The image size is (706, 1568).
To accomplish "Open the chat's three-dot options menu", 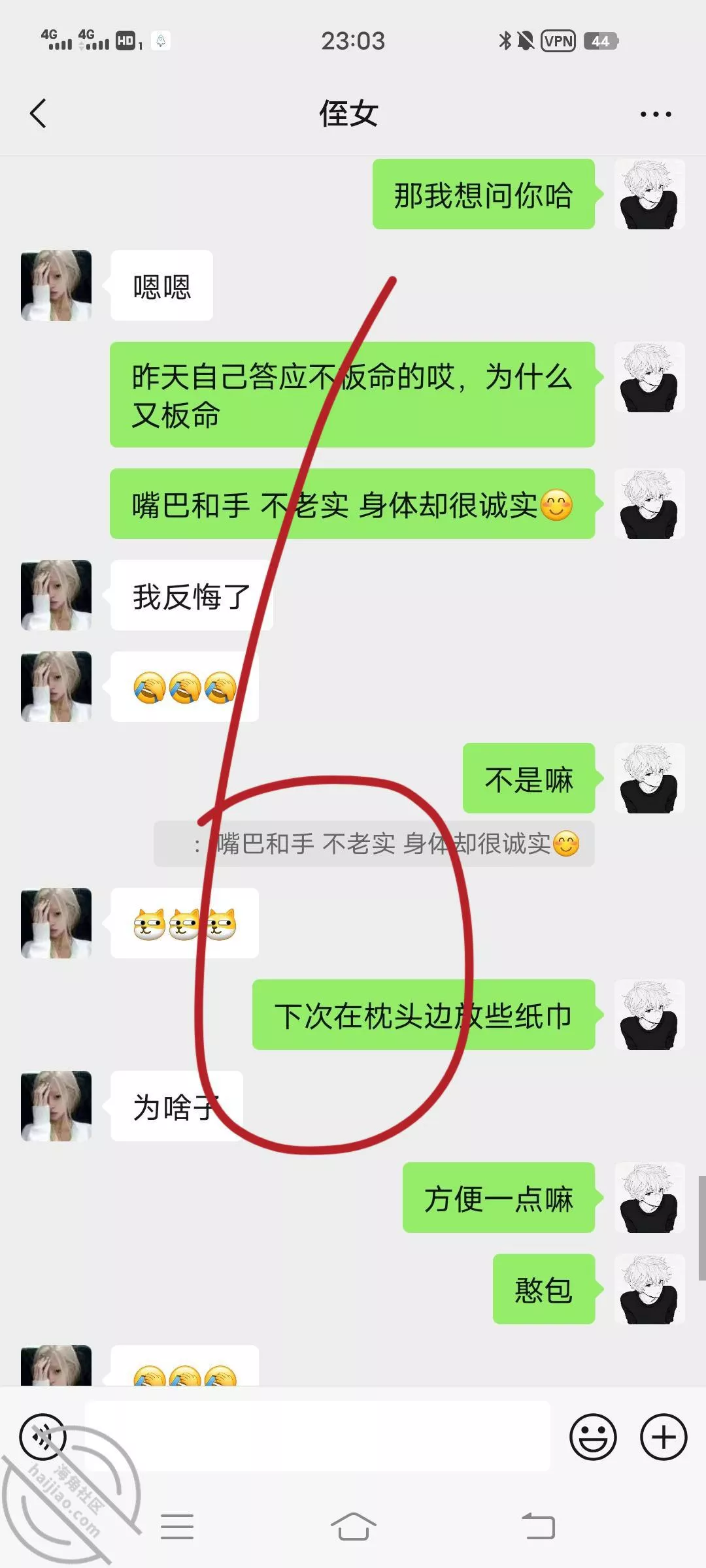I will [655, 114].
